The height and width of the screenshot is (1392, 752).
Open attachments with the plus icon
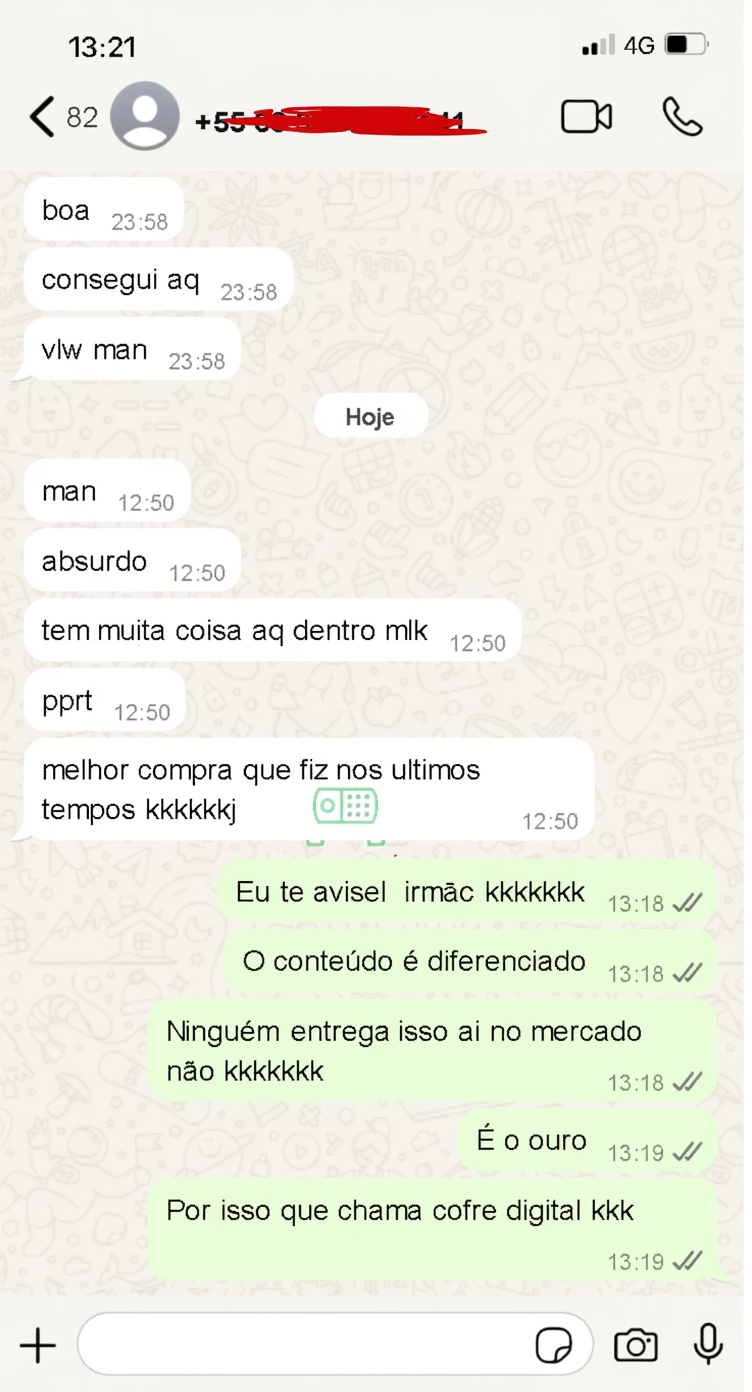coord(38,1345)
